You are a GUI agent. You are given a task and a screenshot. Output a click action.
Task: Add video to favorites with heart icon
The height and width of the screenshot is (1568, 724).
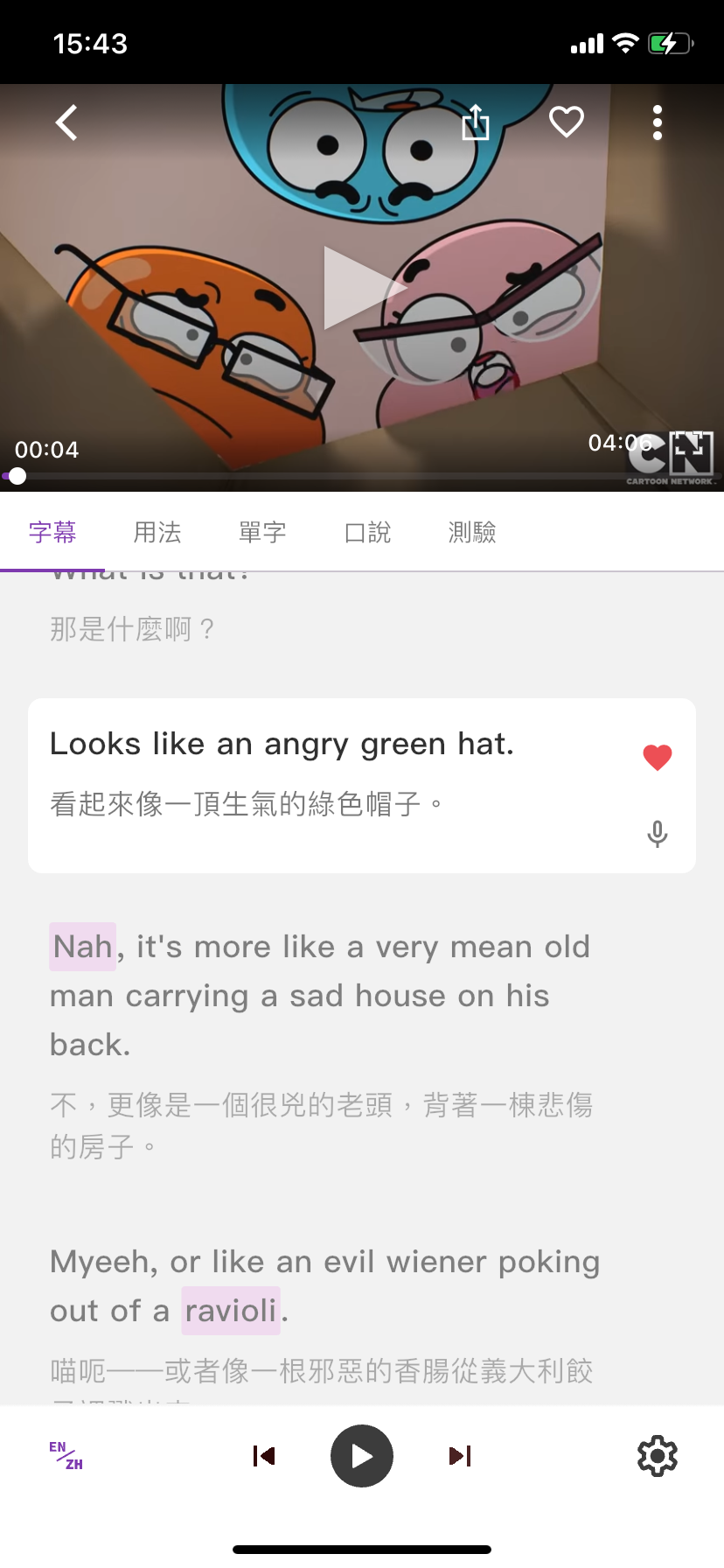(567, 122)
